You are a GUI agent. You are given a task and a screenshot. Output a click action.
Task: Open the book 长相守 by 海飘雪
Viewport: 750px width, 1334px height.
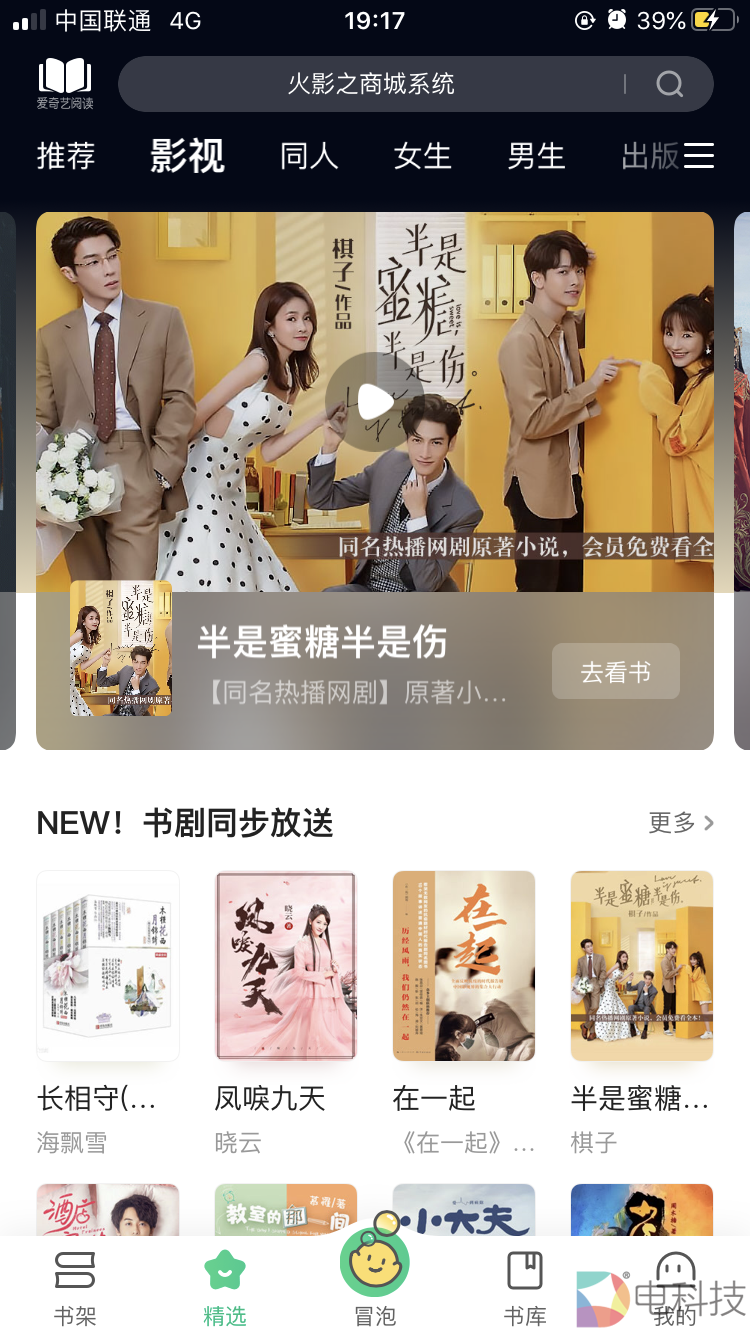108,966
